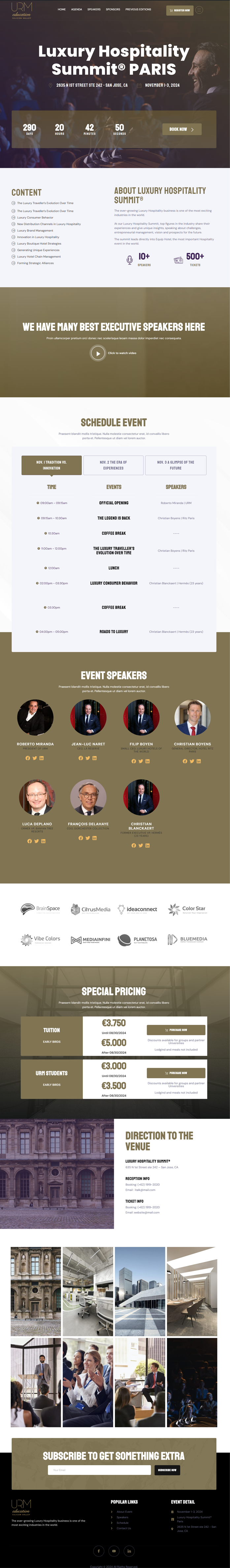Open Luca Deplano's Twitter icon
This screenshot has width=230, height=1568.
click(x=36, y=841)
